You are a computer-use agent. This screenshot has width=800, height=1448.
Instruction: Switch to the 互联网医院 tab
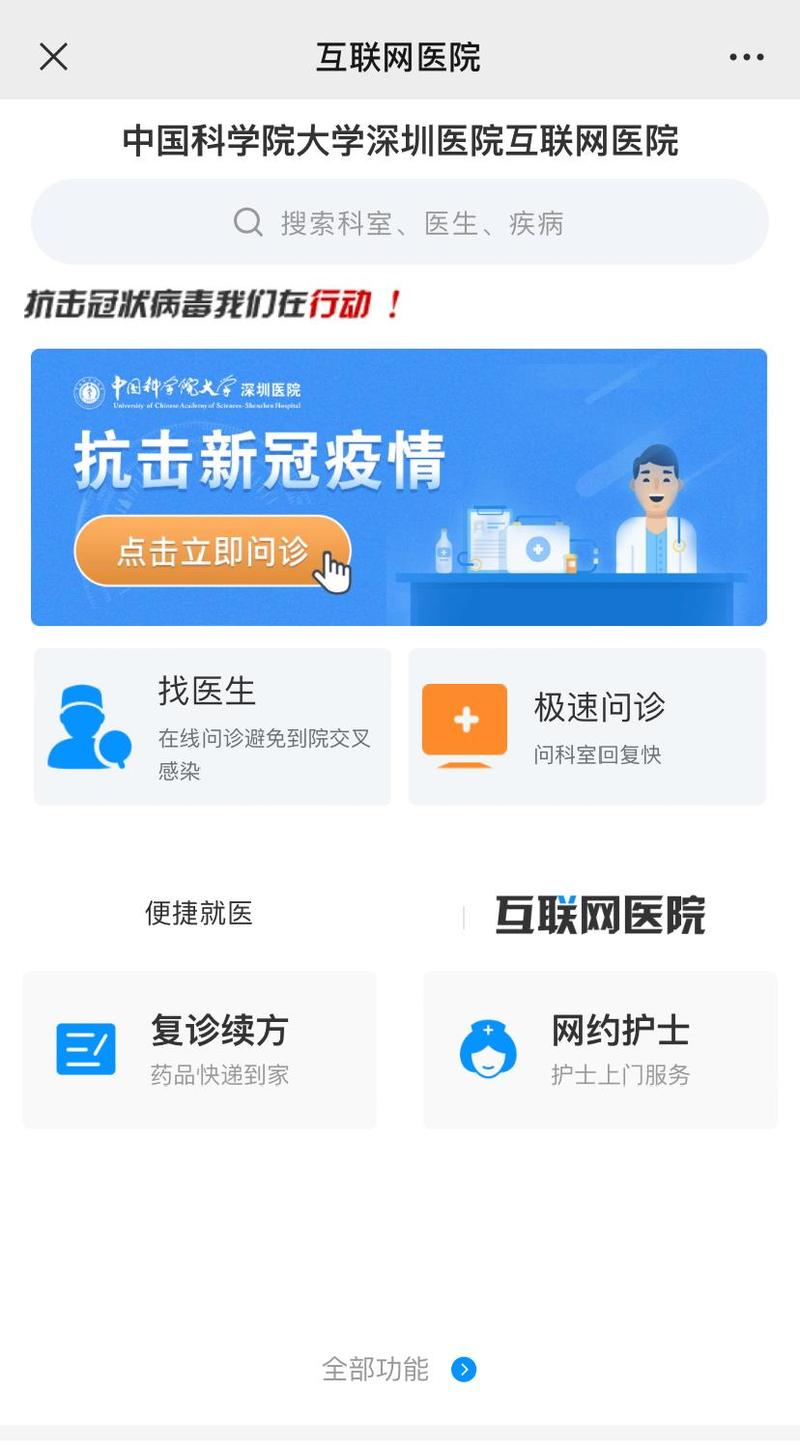click(x=600, y=915)
